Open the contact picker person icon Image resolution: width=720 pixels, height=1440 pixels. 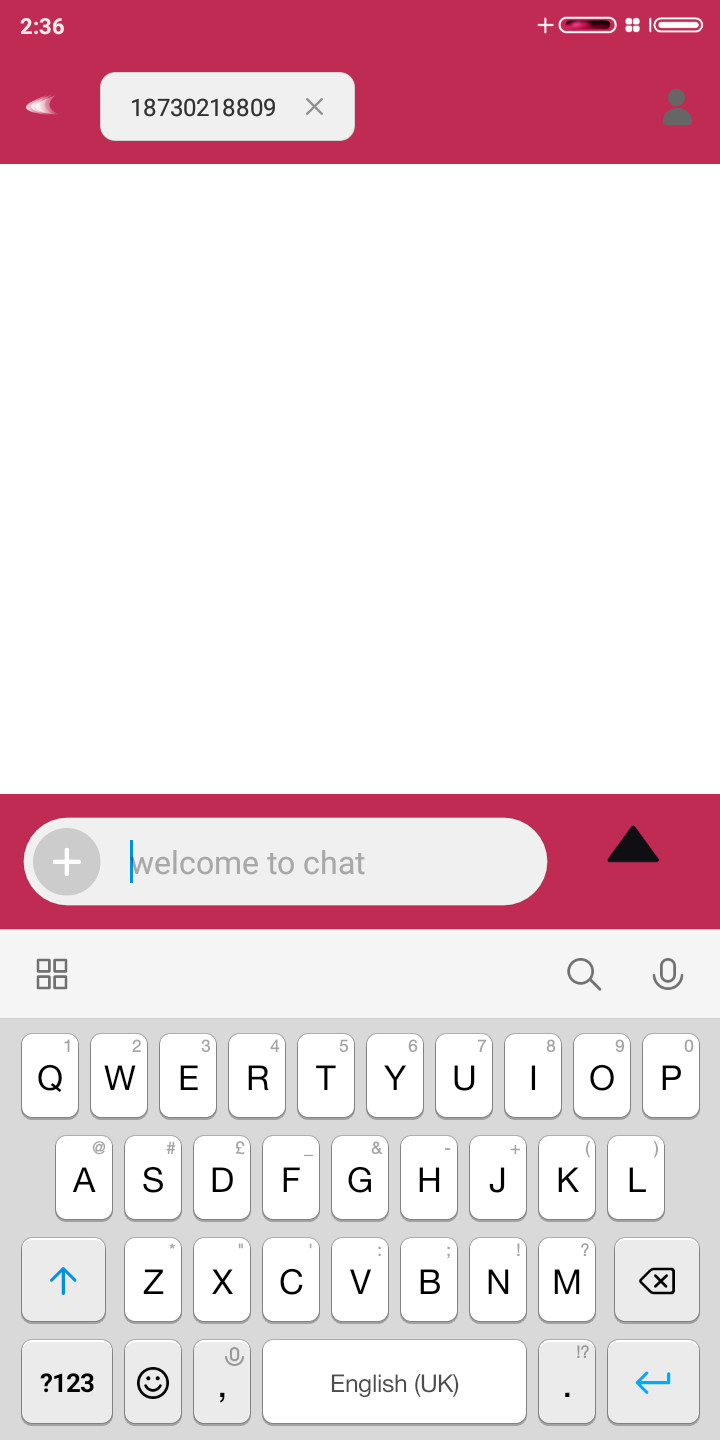pos(677,107)
